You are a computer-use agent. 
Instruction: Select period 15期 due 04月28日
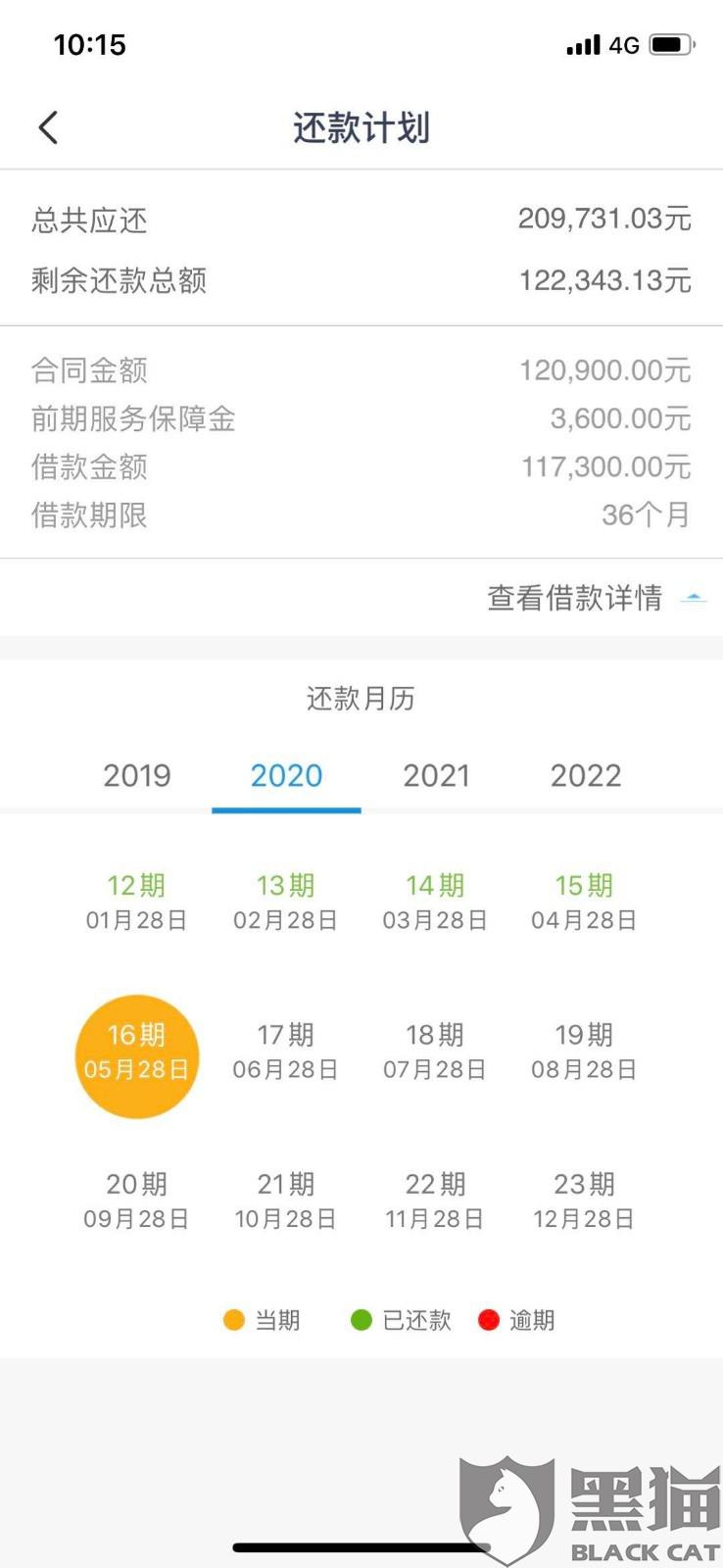coord(584,902)
